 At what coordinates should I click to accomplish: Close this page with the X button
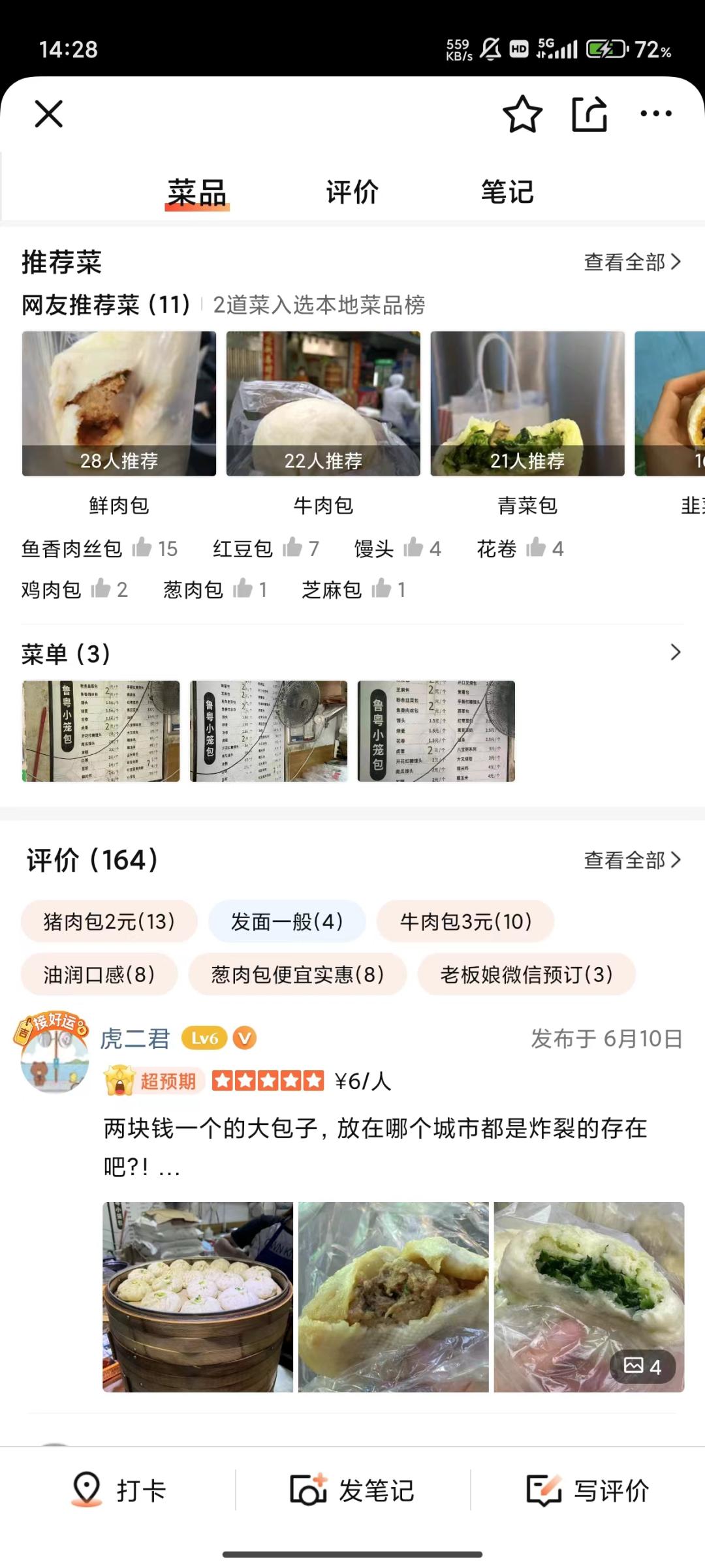tap(49, 114)
